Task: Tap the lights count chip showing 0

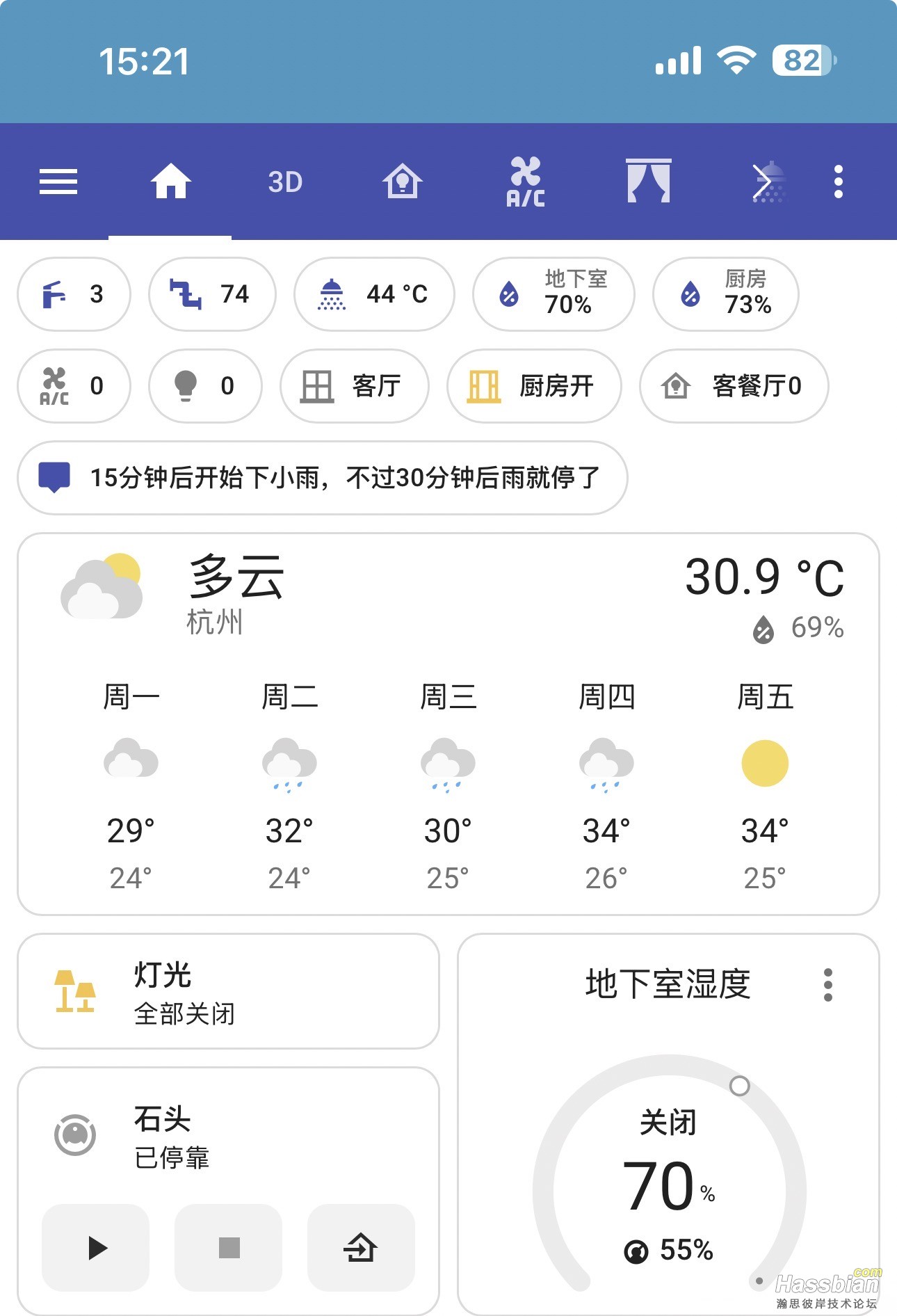Action: click(205, 386)
